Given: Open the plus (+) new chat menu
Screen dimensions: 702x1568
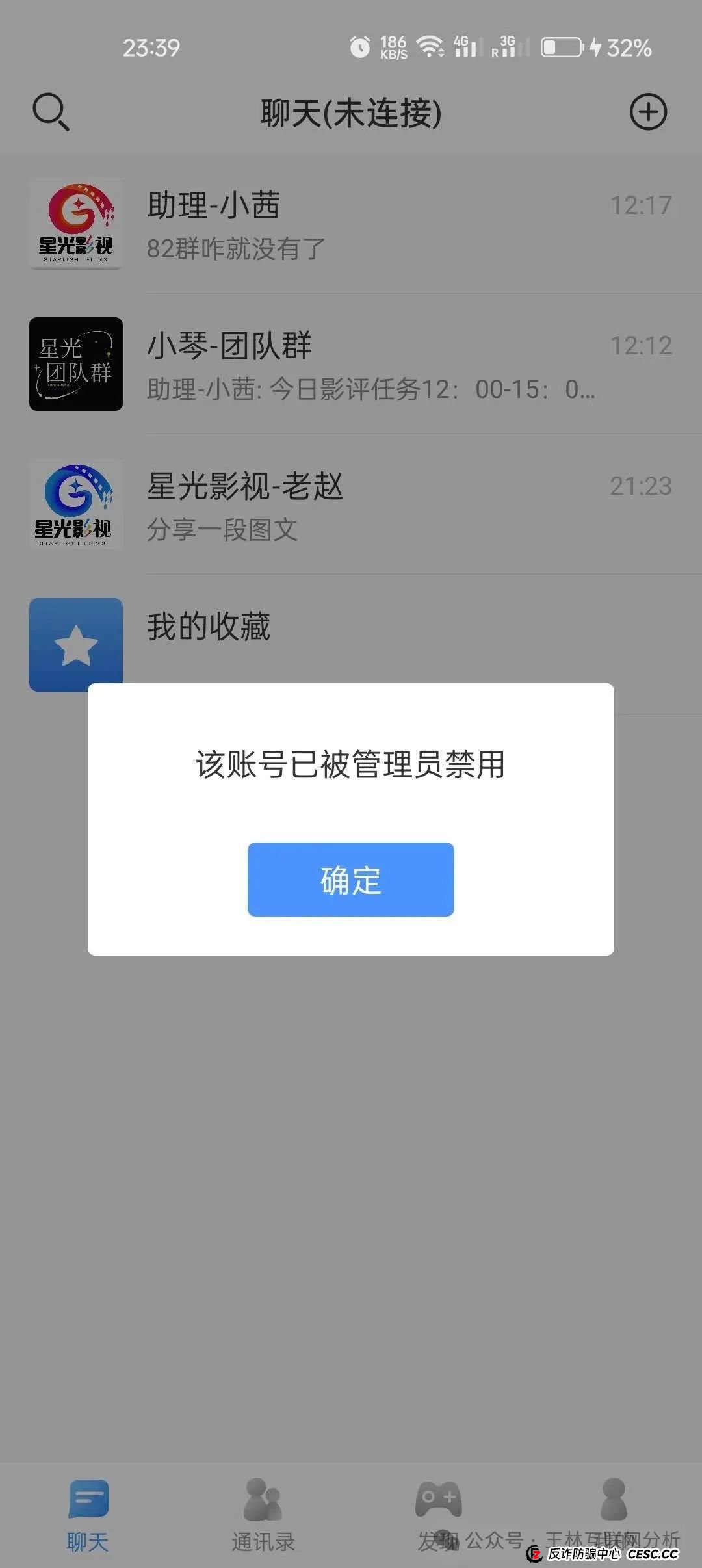Looking at the screenshot, I should click(x=648, y=112).
